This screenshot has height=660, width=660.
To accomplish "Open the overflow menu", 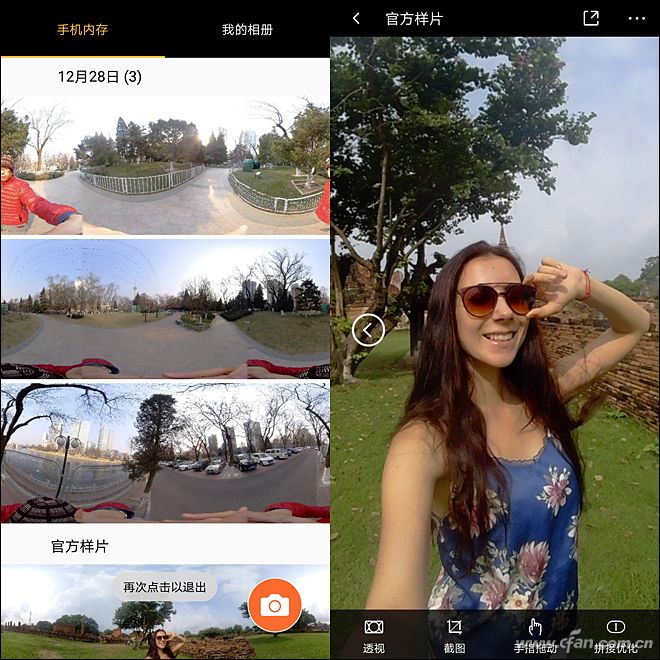I will click(636, 19).
